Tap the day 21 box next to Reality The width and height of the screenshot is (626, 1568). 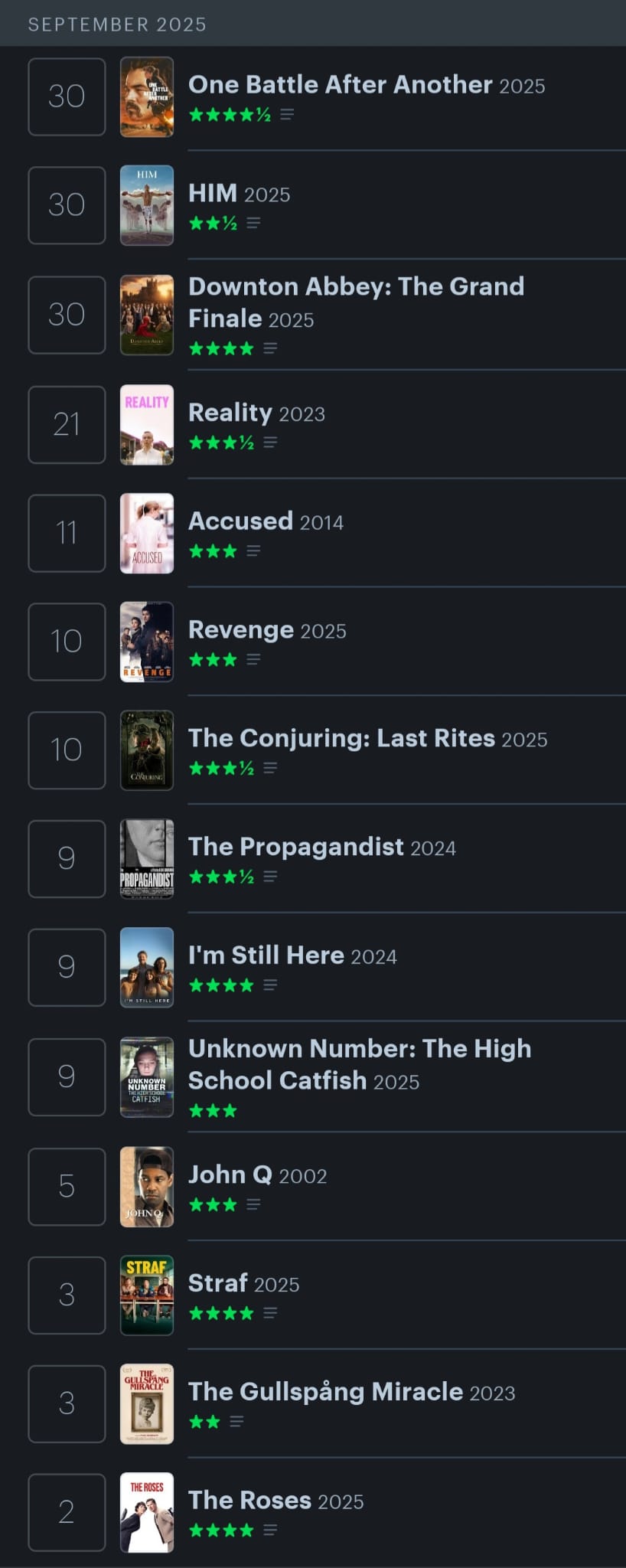[67, 424]
